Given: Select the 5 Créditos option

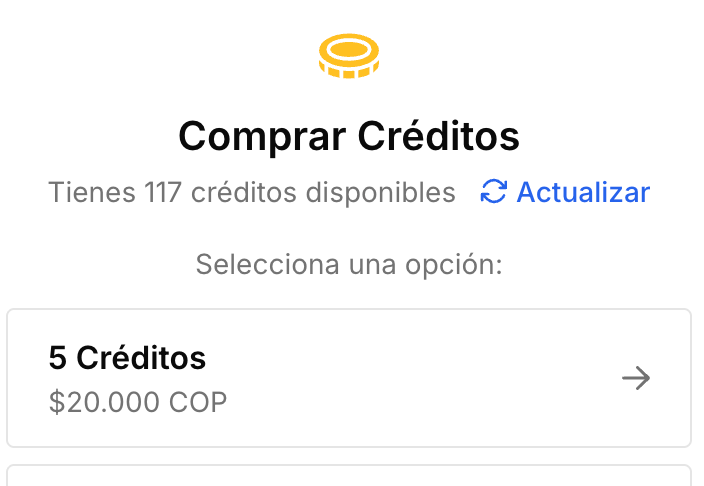Looking at the screenshot, I should 348,378.
